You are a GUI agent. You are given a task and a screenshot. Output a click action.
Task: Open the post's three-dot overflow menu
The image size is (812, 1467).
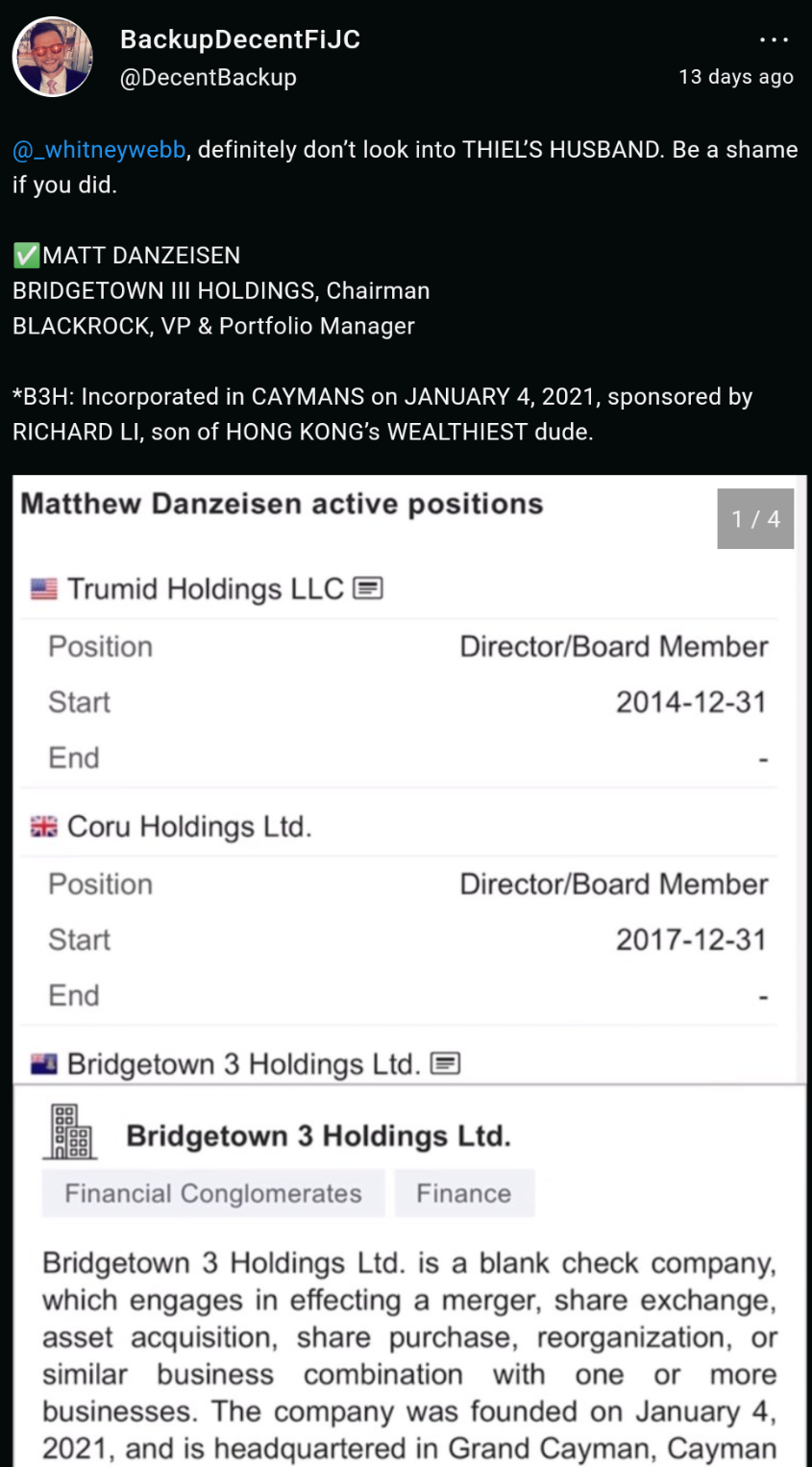[x=774, y=39]
